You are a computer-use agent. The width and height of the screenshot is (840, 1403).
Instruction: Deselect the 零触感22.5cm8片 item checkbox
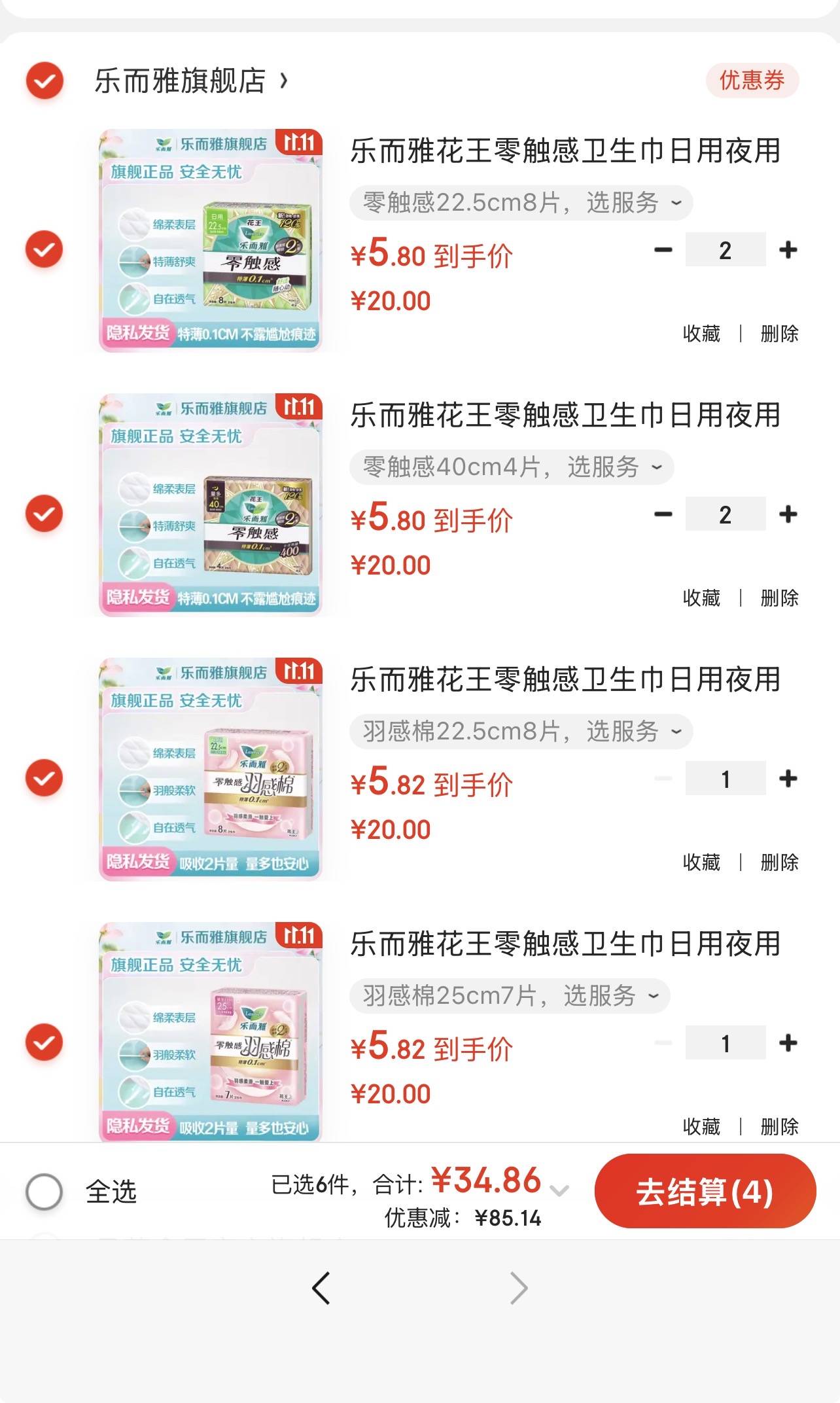click(x=44, y=249)
